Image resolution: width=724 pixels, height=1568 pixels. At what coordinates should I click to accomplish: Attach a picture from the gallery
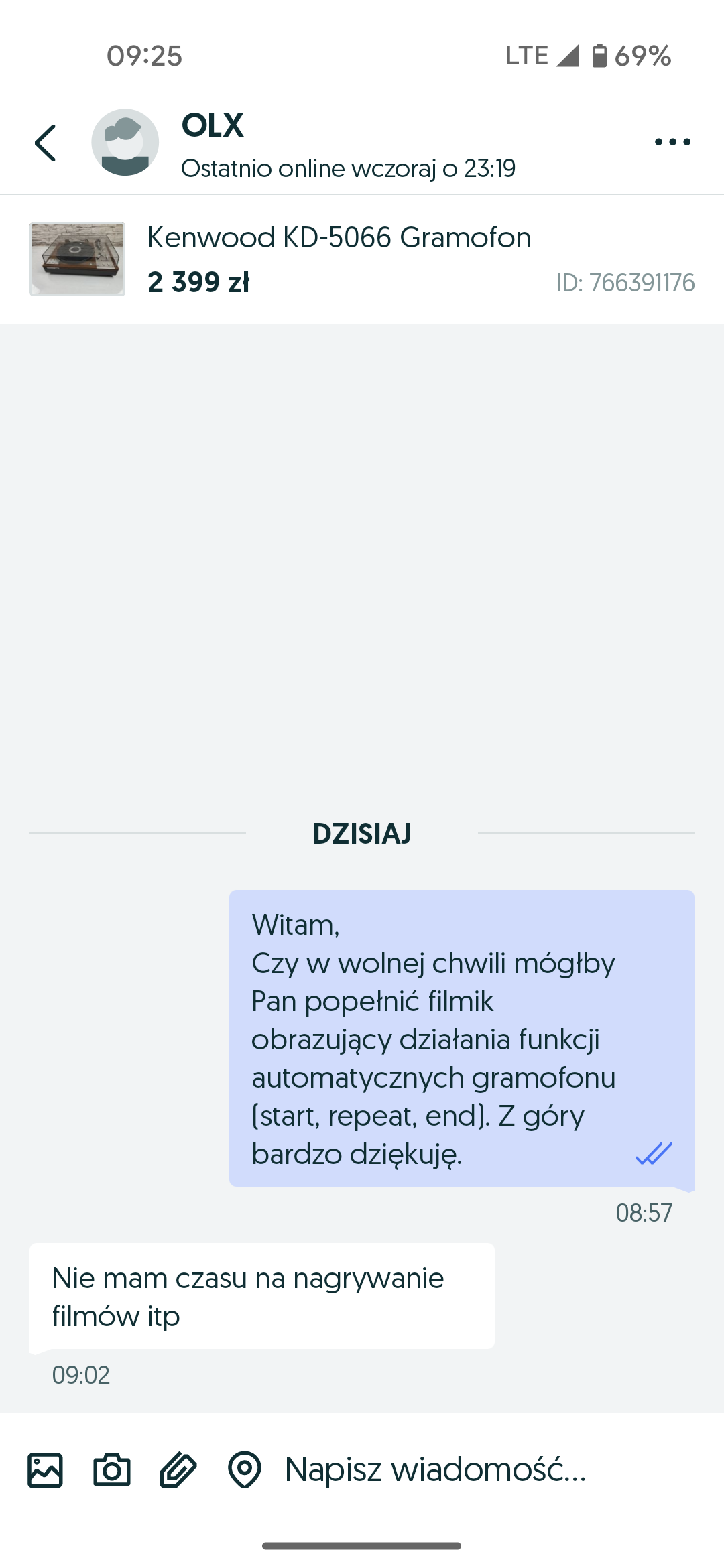pos(45,1471)
